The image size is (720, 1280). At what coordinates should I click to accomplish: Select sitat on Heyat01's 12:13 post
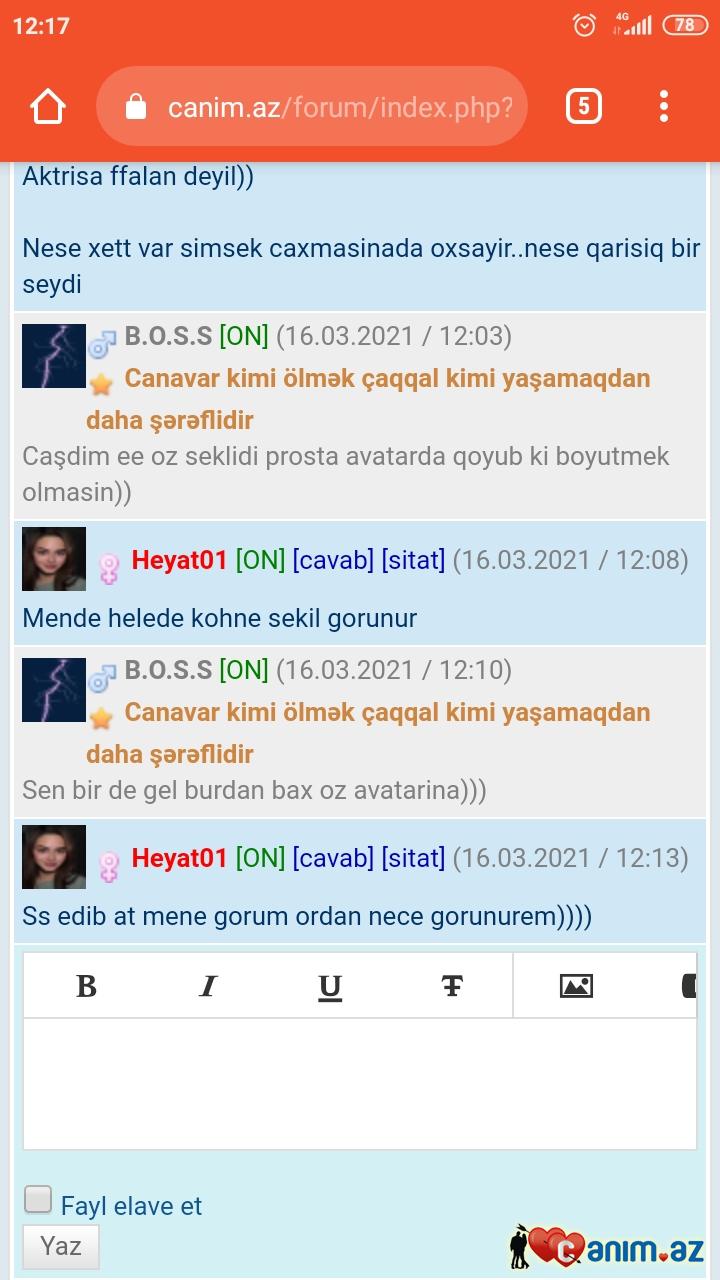[x=413, y=858]
